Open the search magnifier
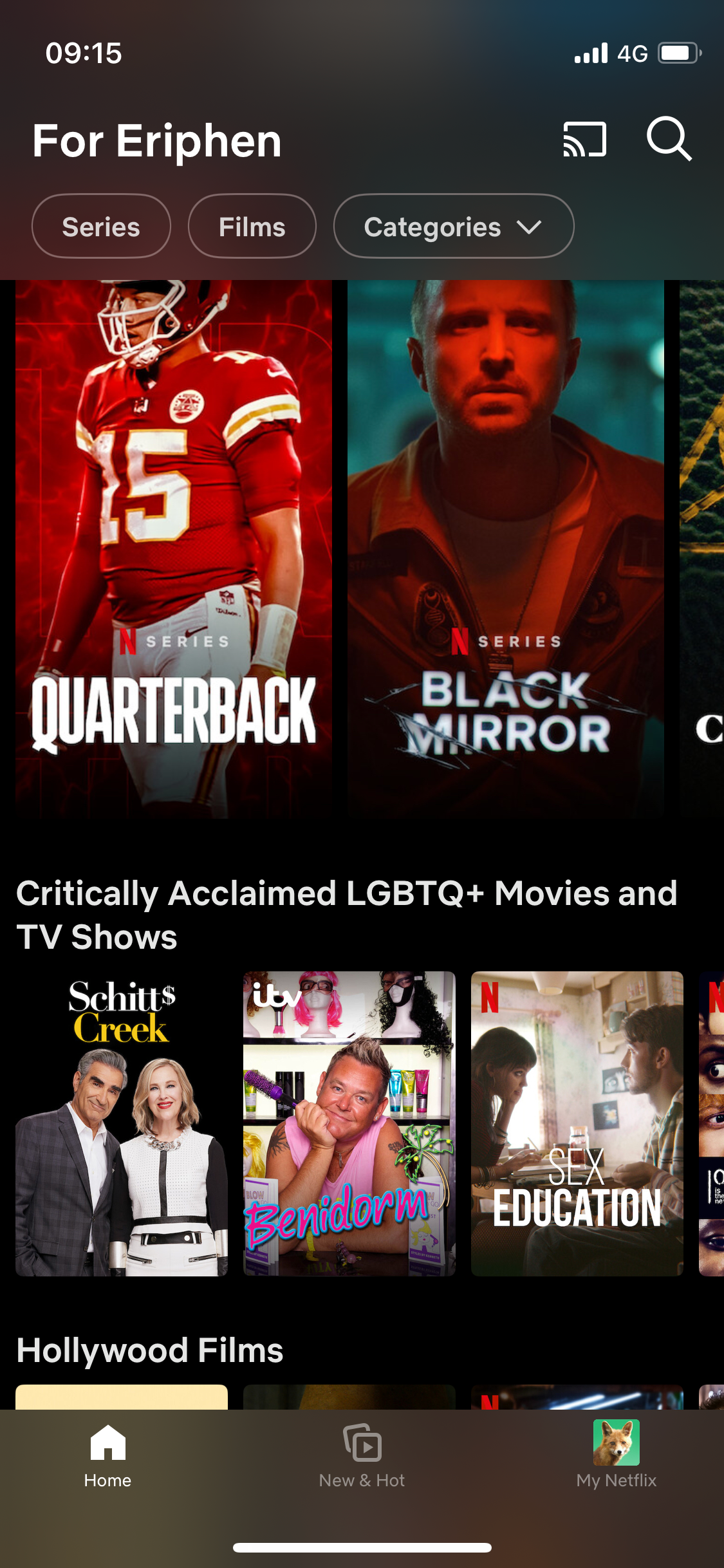The image size is (724, 1568). tap(669, 138)
